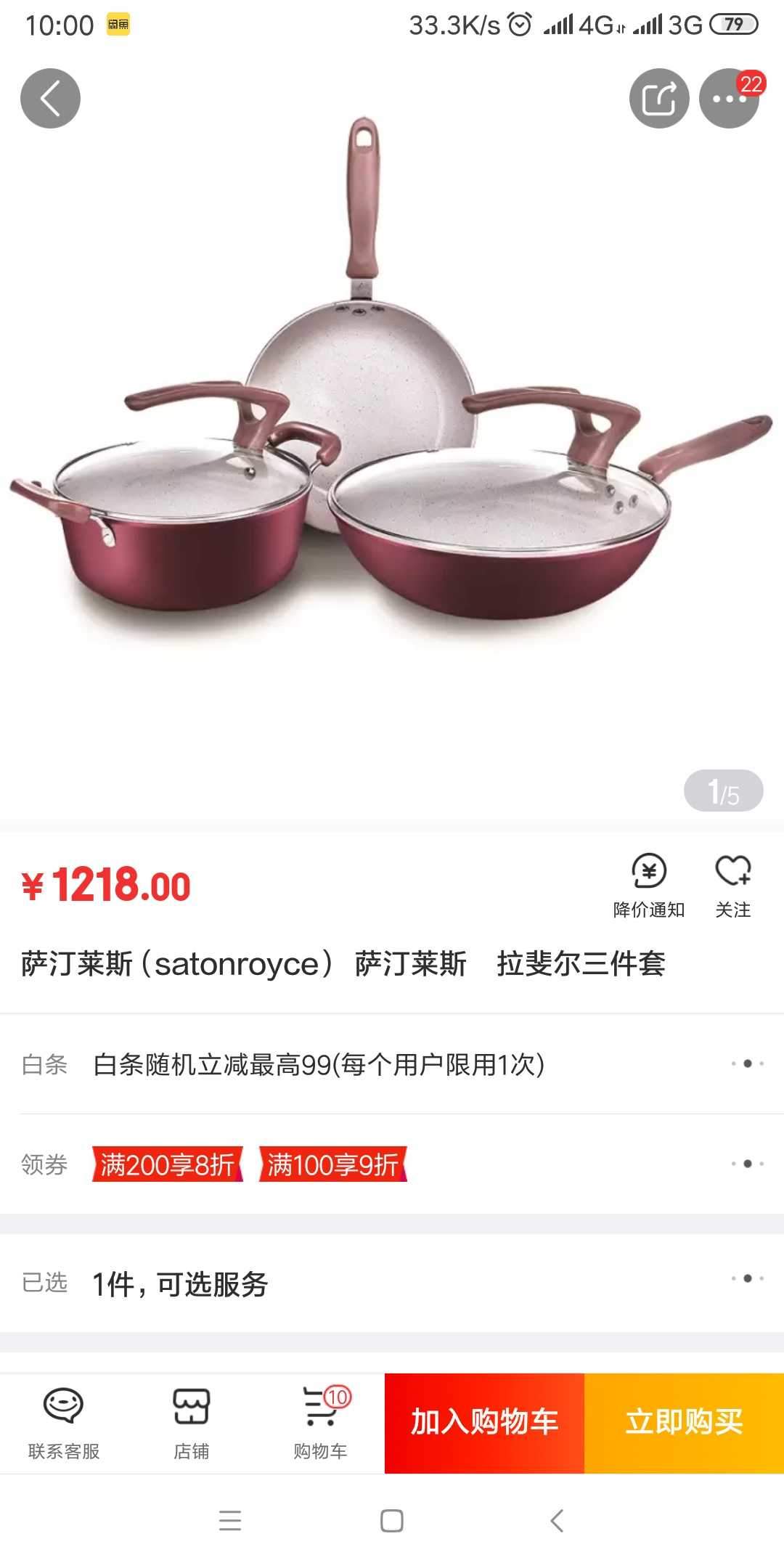Contact customer service 联系客服

point(64,1423)
